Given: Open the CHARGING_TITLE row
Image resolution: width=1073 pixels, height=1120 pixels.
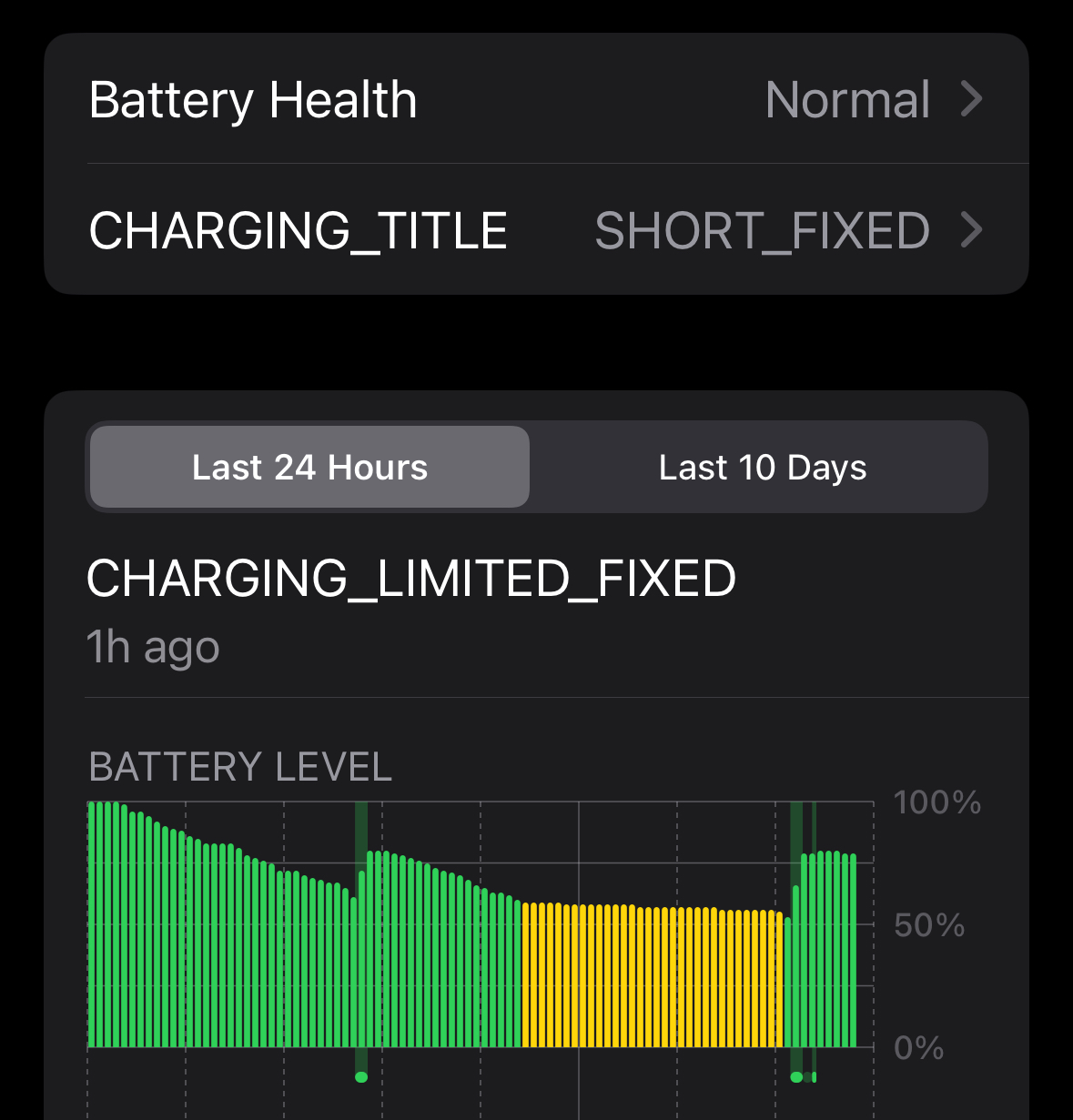Looking at the screenshot, I should (x=535, y=230).
